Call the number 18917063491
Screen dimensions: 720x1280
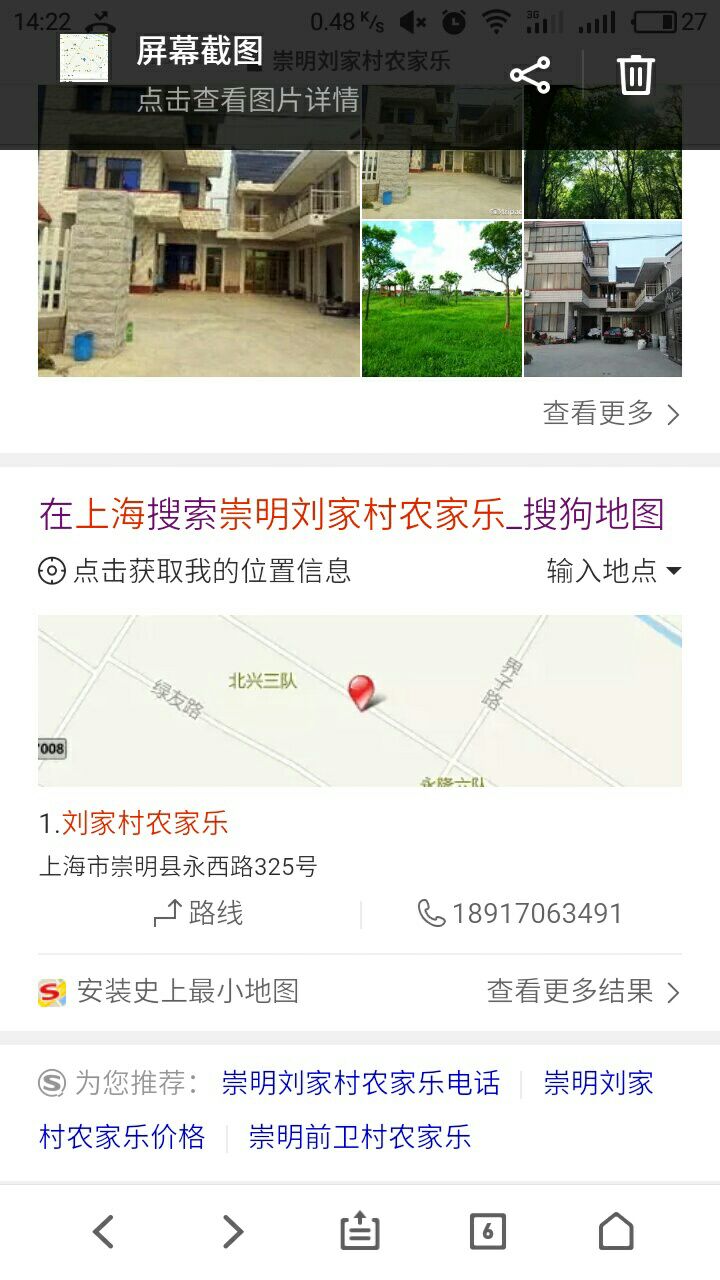coord(520,913)
